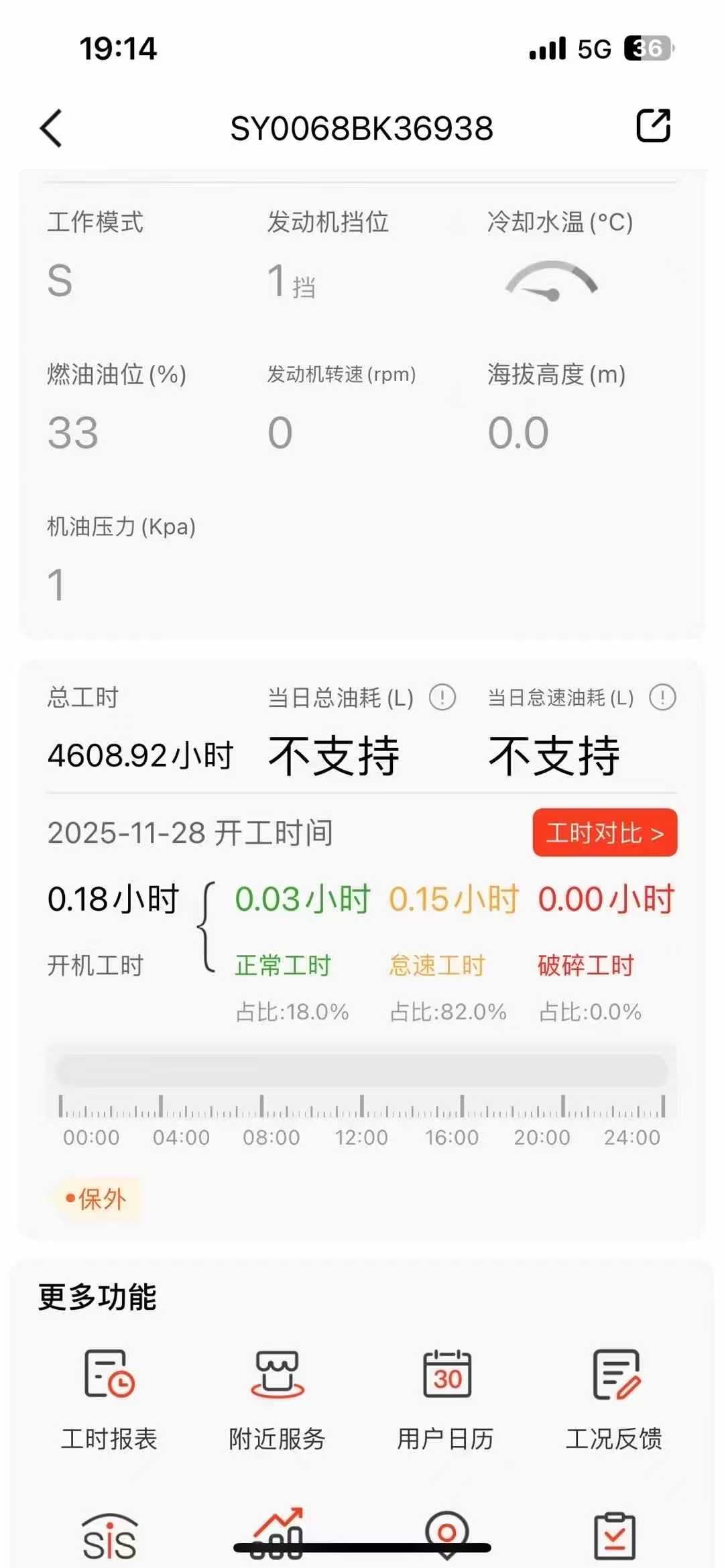Screen dimensions: 724x1568
Task: Tap the info icon beside 当日怠速油耗 (L)
Action: click(x=661, y=698)
